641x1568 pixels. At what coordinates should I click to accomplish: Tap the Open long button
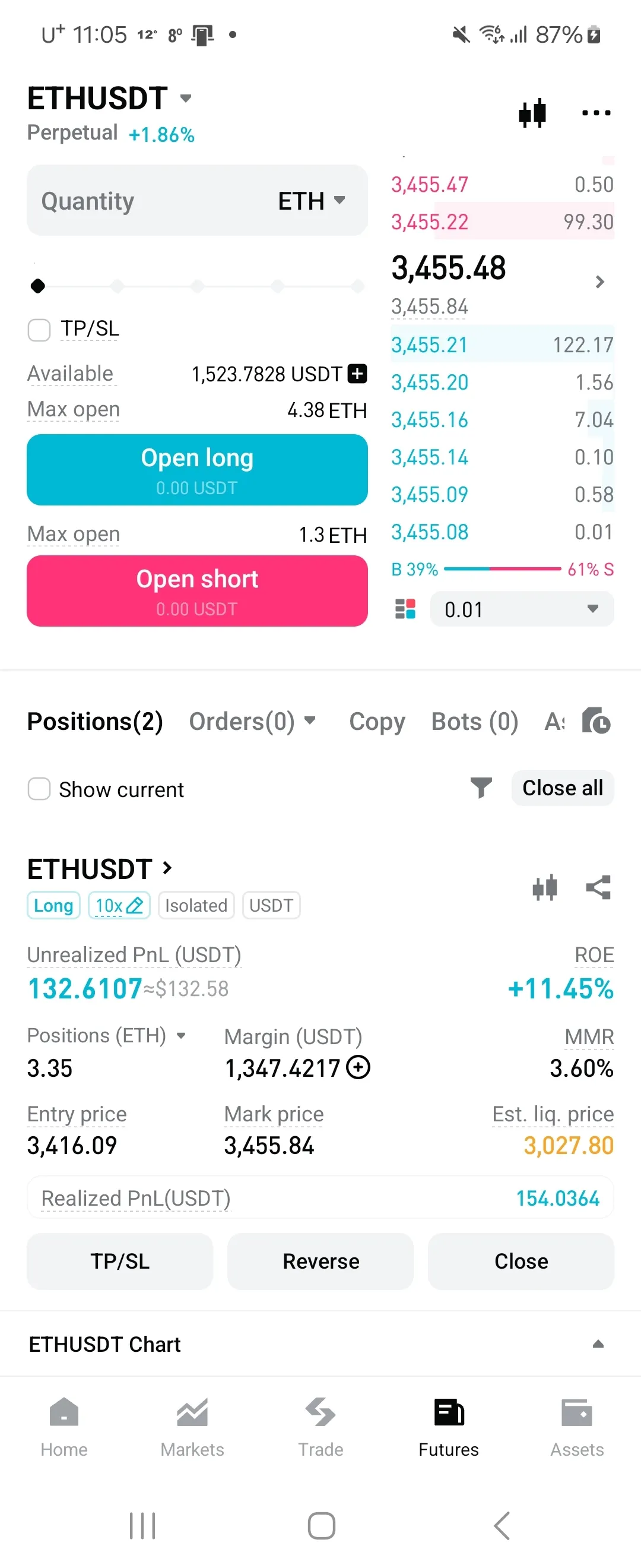pos(197,469)
